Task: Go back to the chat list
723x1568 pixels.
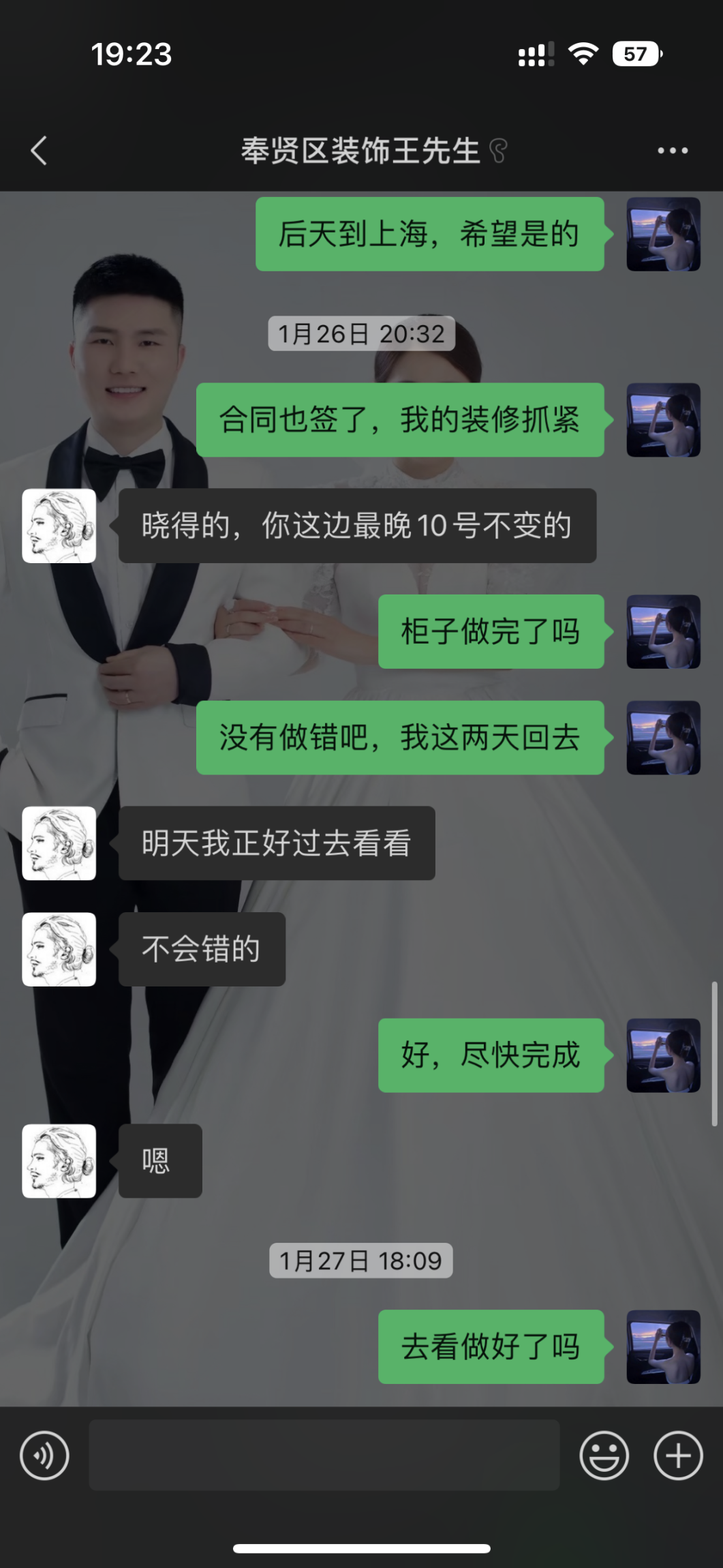Action: 39,151
